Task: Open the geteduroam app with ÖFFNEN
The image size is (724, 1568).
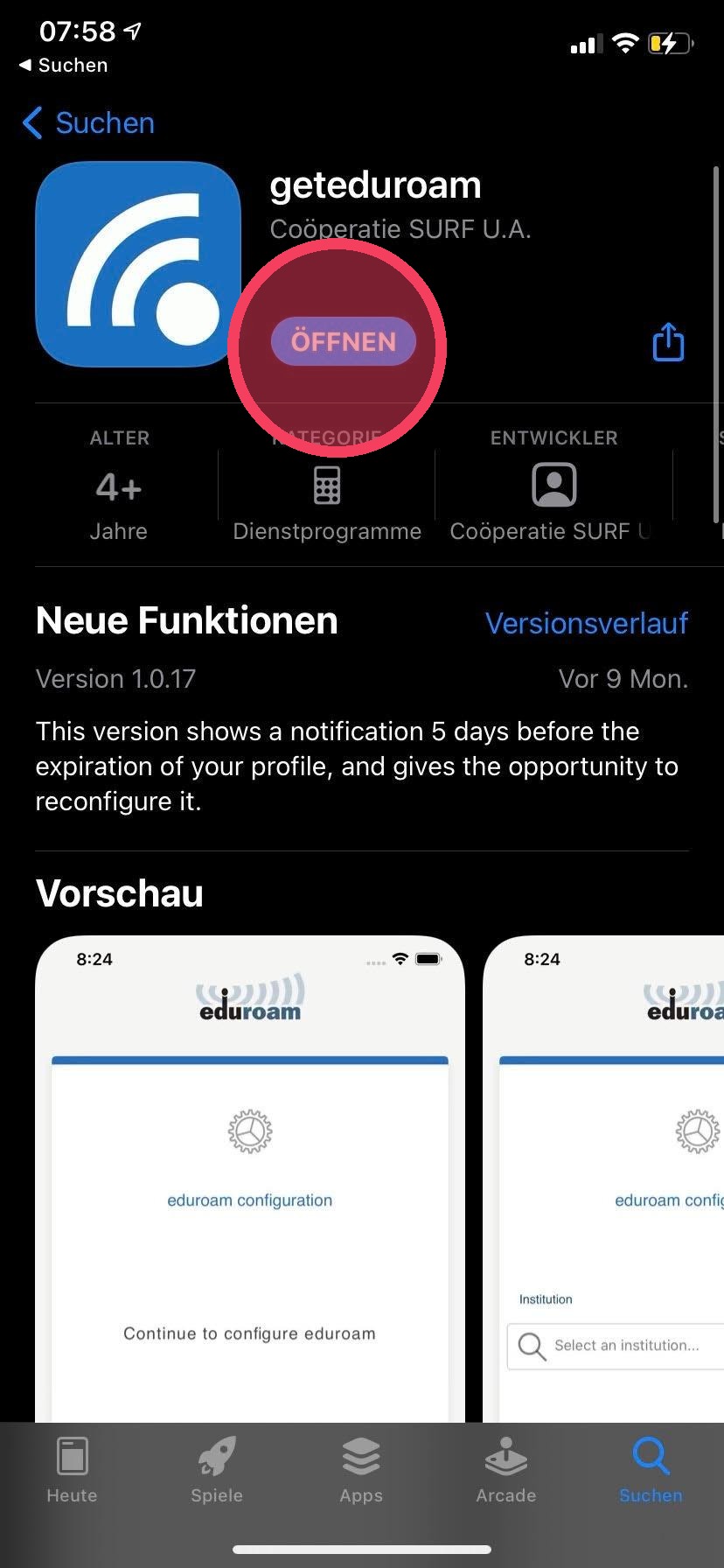Action: [x=343, y=341]
